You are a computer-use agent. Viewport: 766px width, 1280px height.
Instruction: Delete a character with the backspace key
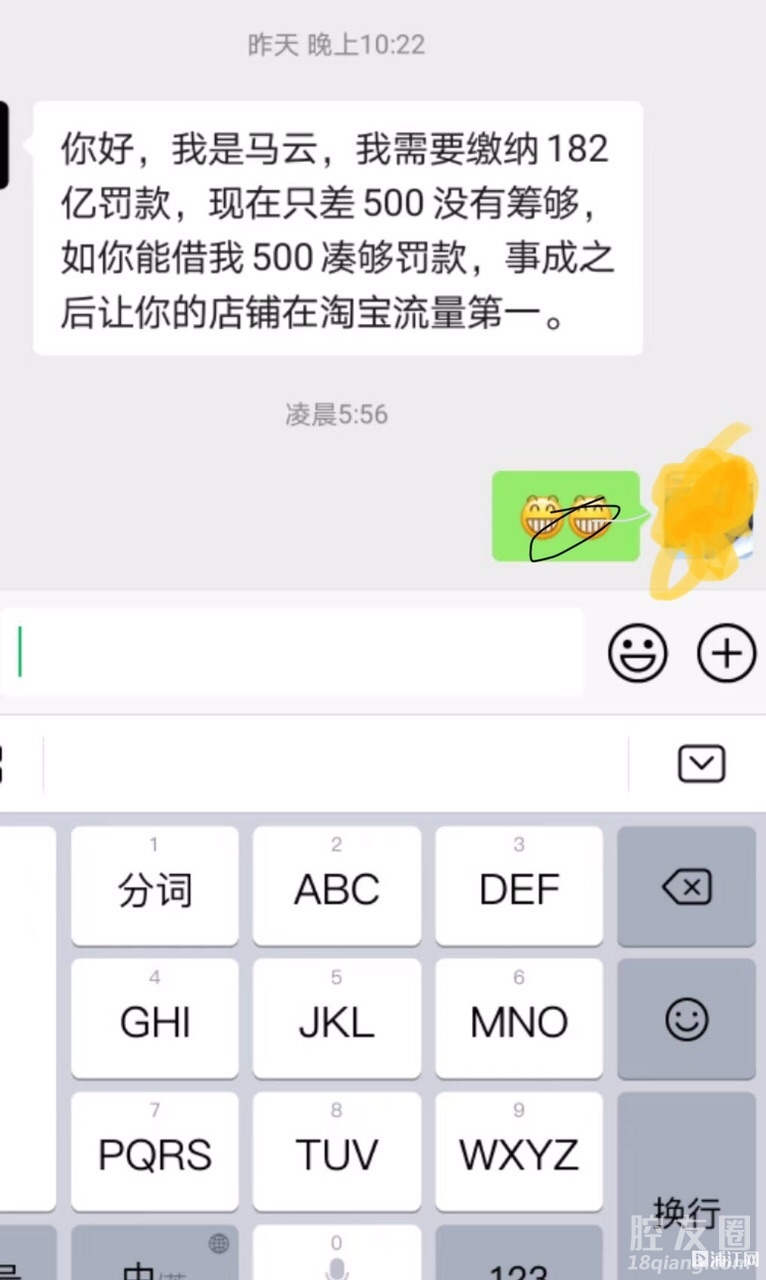(687, 886)
